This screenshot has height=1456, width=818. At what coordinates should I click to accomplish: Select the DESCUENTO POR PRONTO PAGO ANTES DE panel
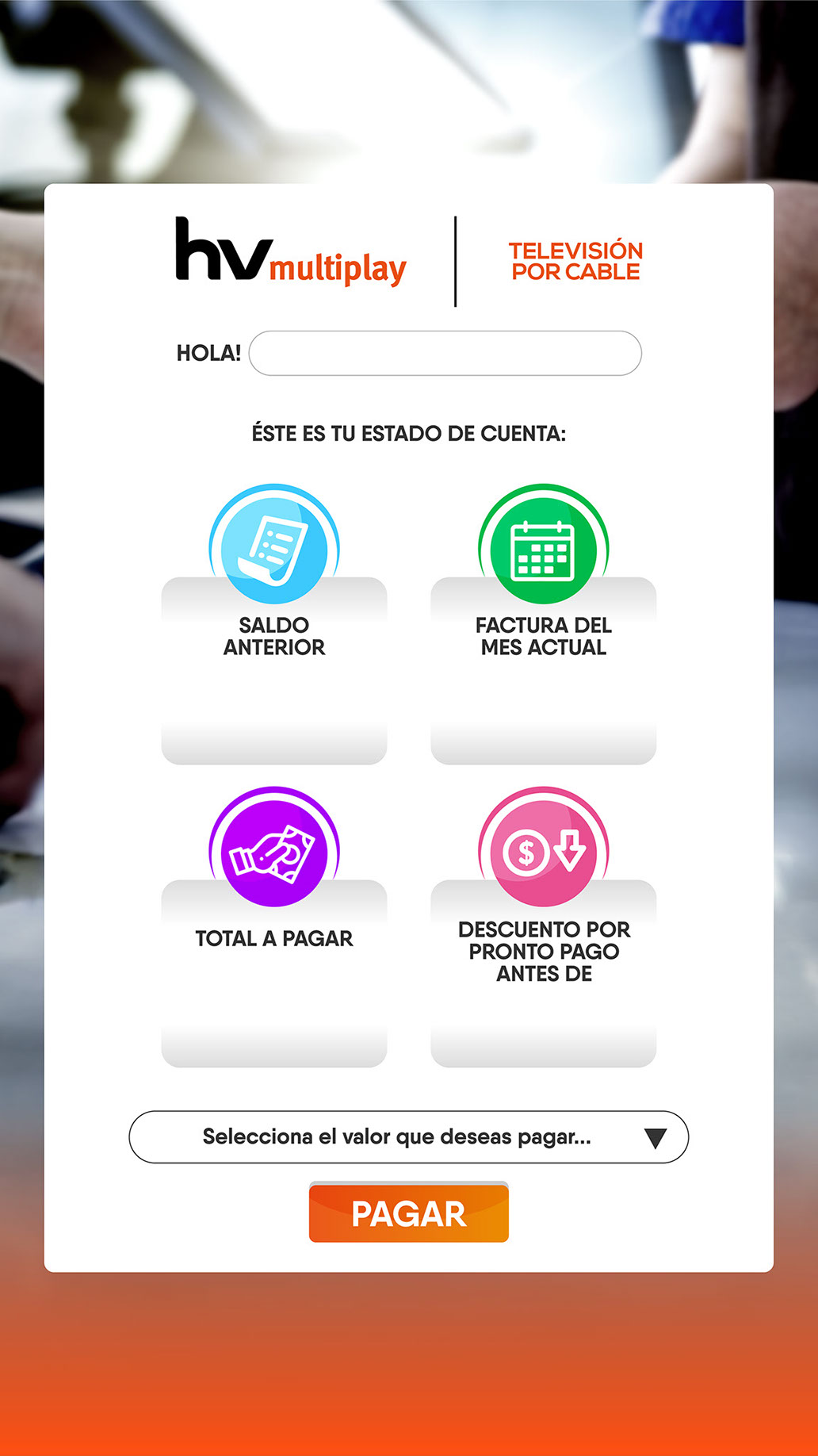pos(542,975)
